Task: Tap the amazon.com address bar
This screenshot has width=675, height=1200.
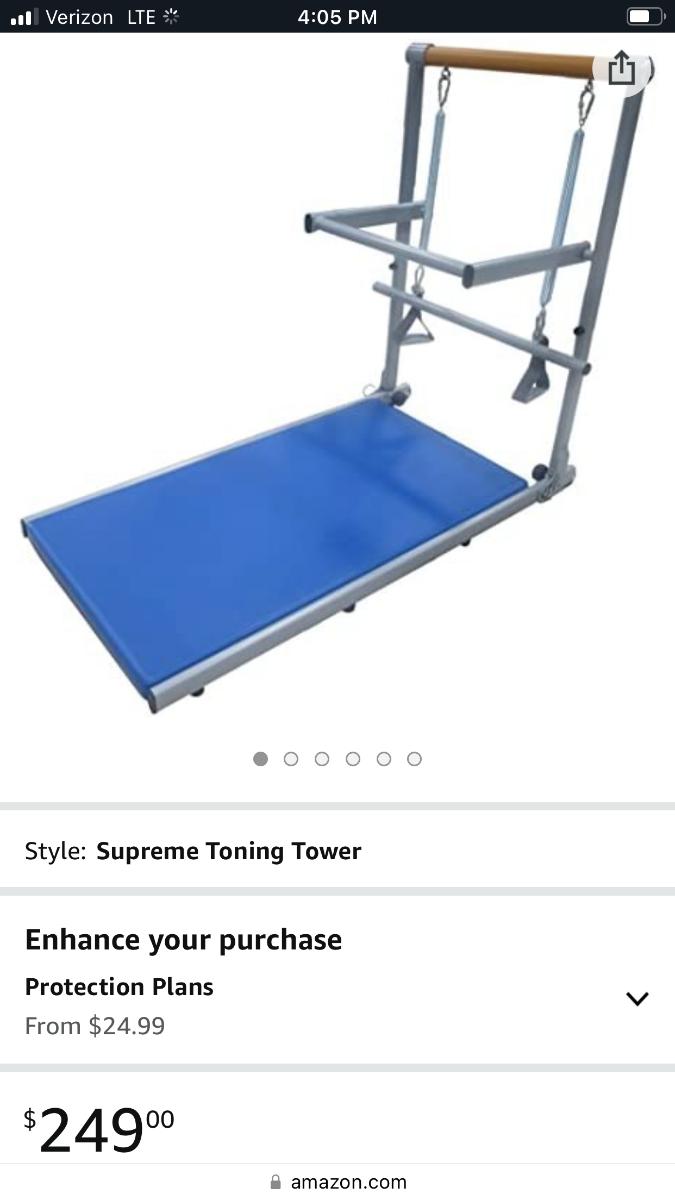Action: pos(338,1182)
